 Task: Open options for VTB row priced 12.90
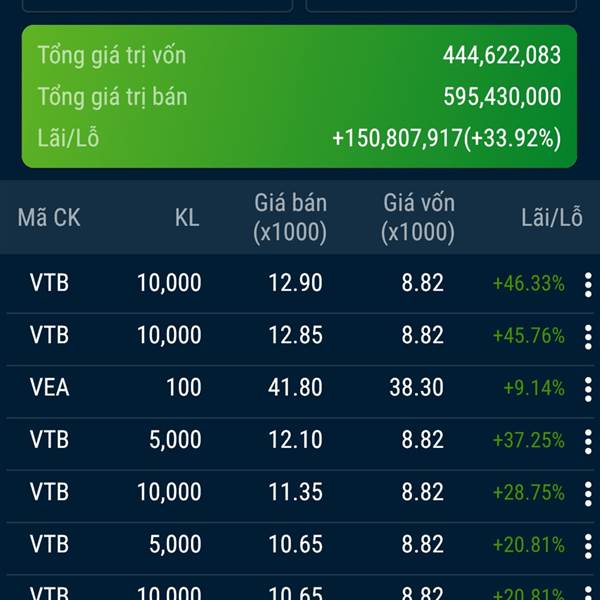tap(587, 284)
